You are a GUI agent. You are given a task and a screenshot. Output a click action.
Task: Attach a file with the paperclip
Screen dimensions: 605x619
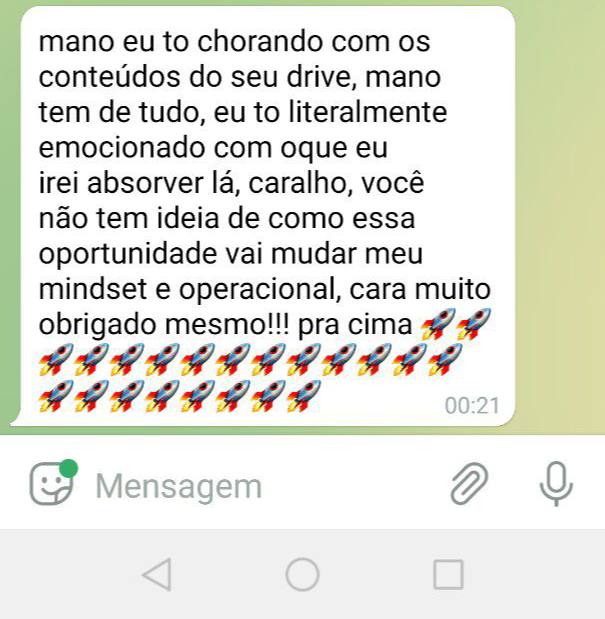(468, 485)
